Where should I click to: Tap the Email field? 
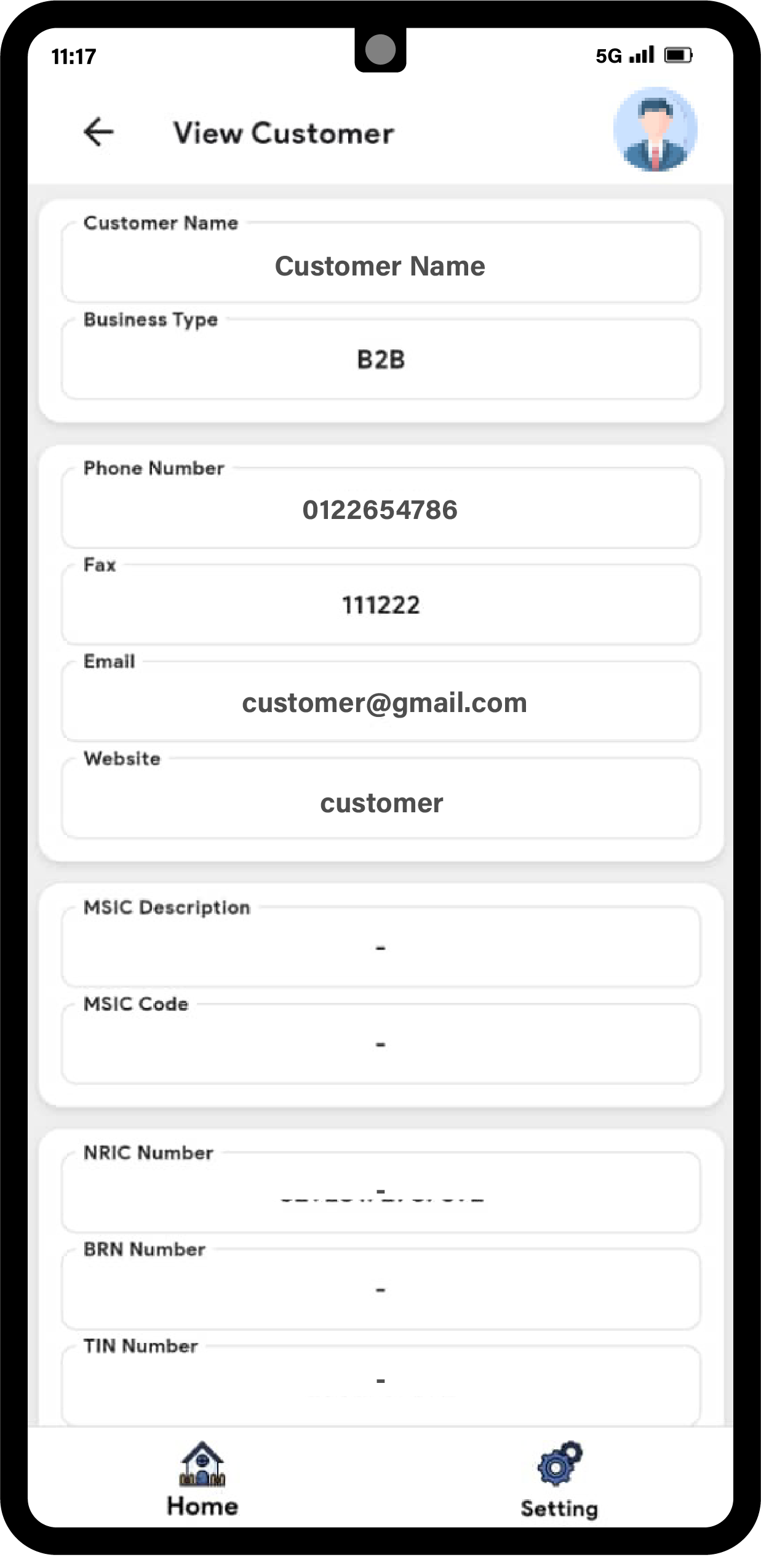coord(380,703)
